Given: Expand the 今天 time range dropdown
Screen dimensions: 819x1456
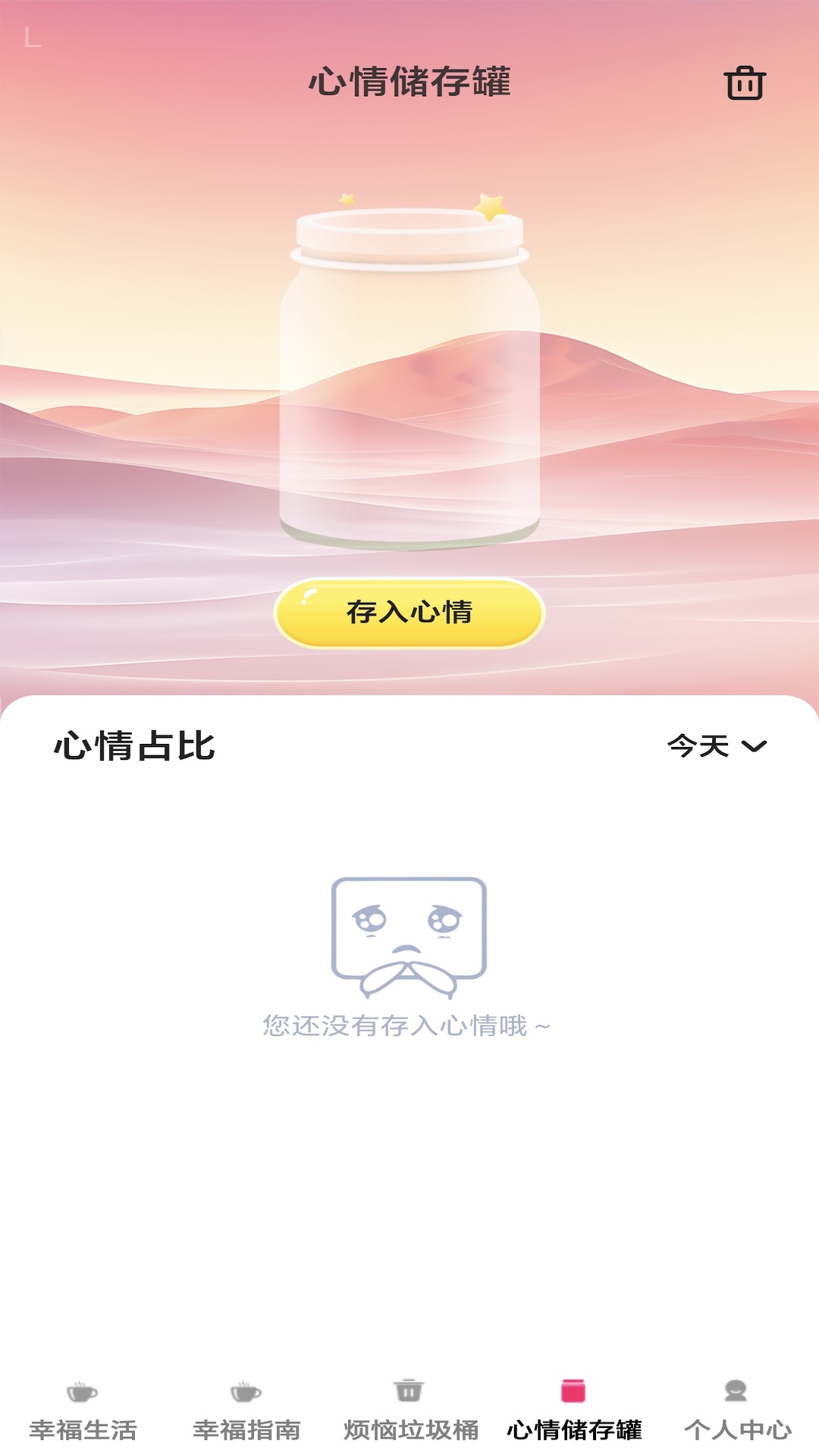Looking at the screenshot, I should pos(717,746).
